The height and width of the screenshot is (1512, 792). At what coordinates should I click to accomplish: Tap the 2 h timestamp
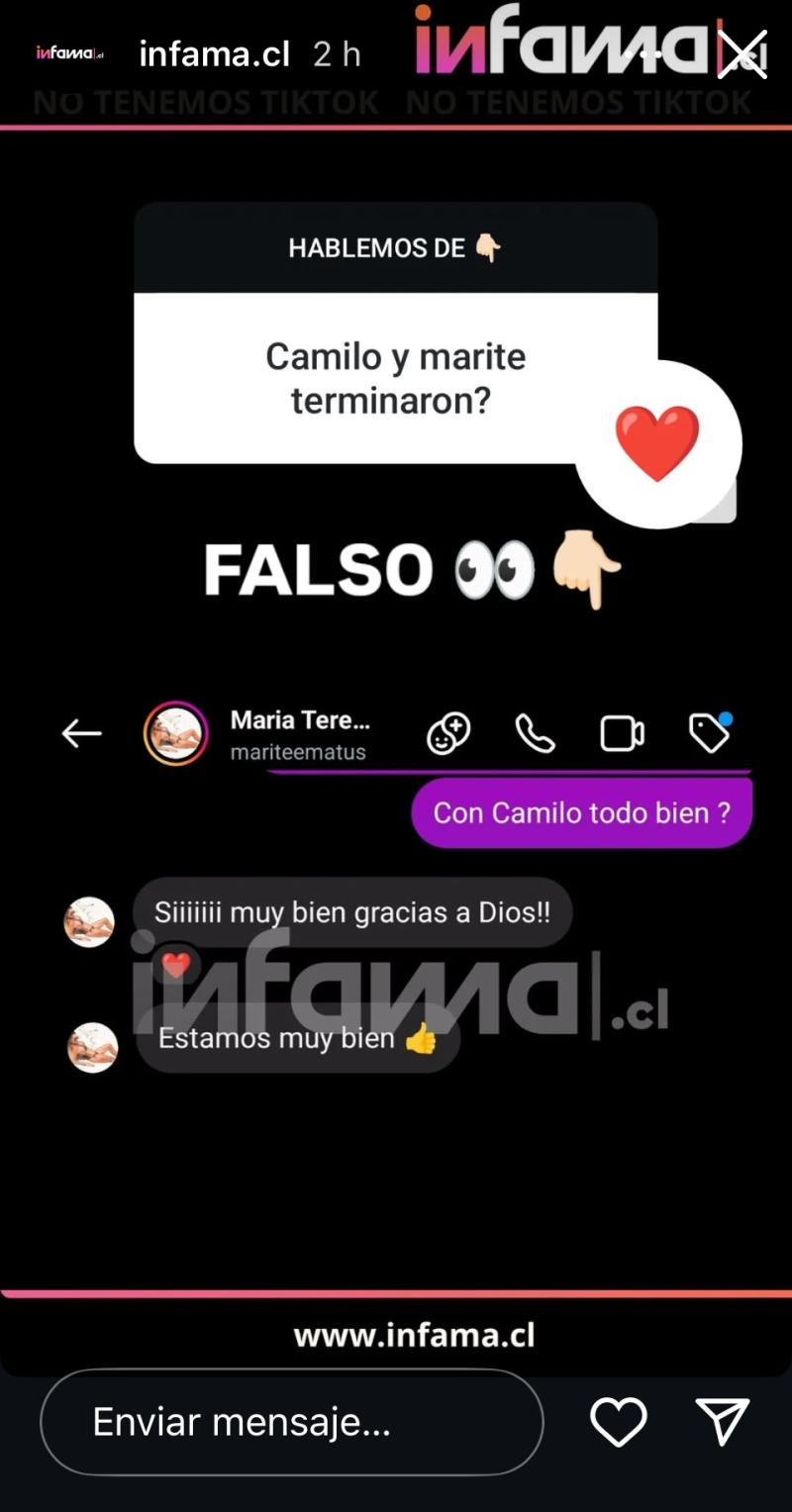[x=335, y=54]
